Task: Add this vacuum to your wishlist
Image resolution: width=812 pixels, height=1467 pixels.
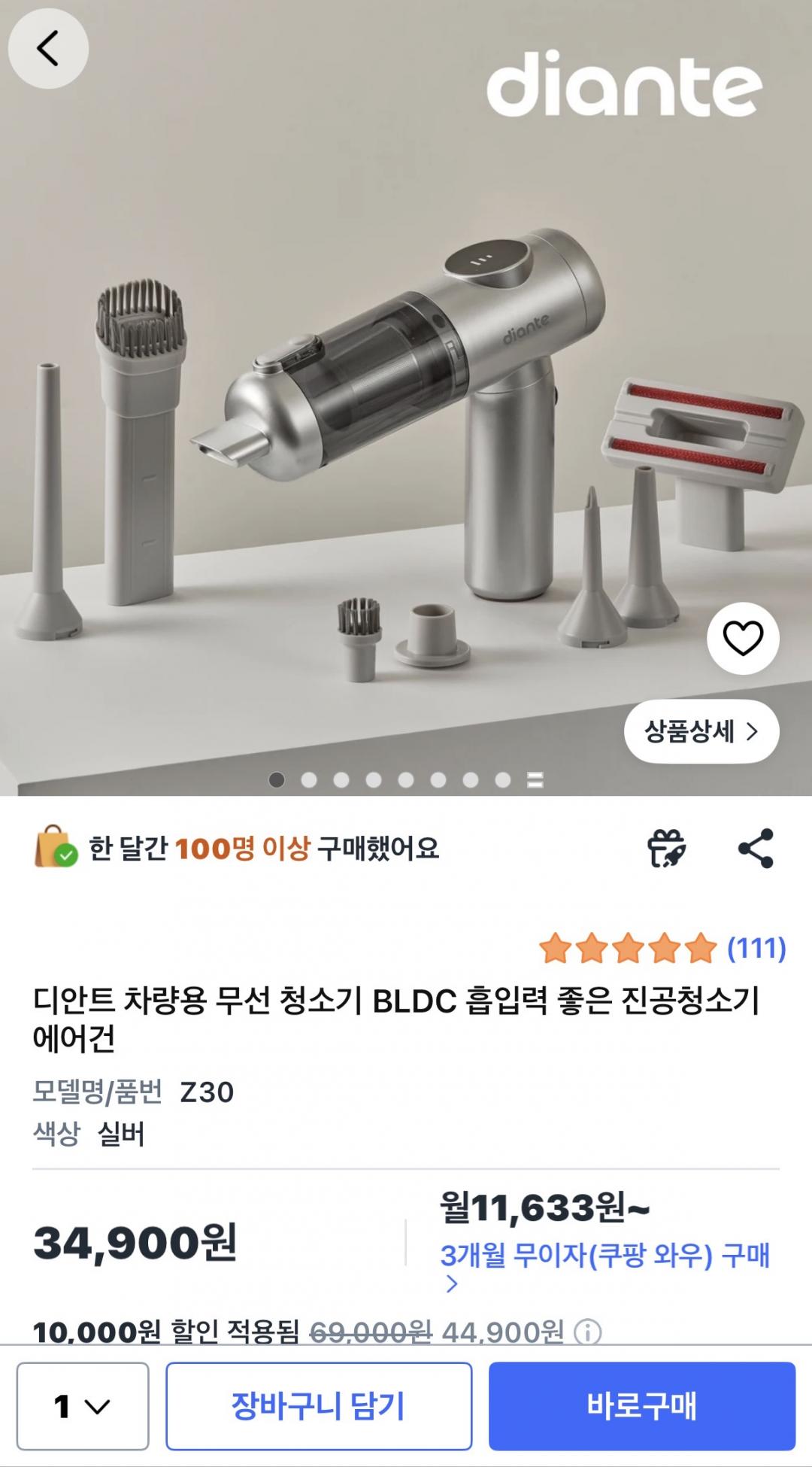Action: [x=743, y=639]
